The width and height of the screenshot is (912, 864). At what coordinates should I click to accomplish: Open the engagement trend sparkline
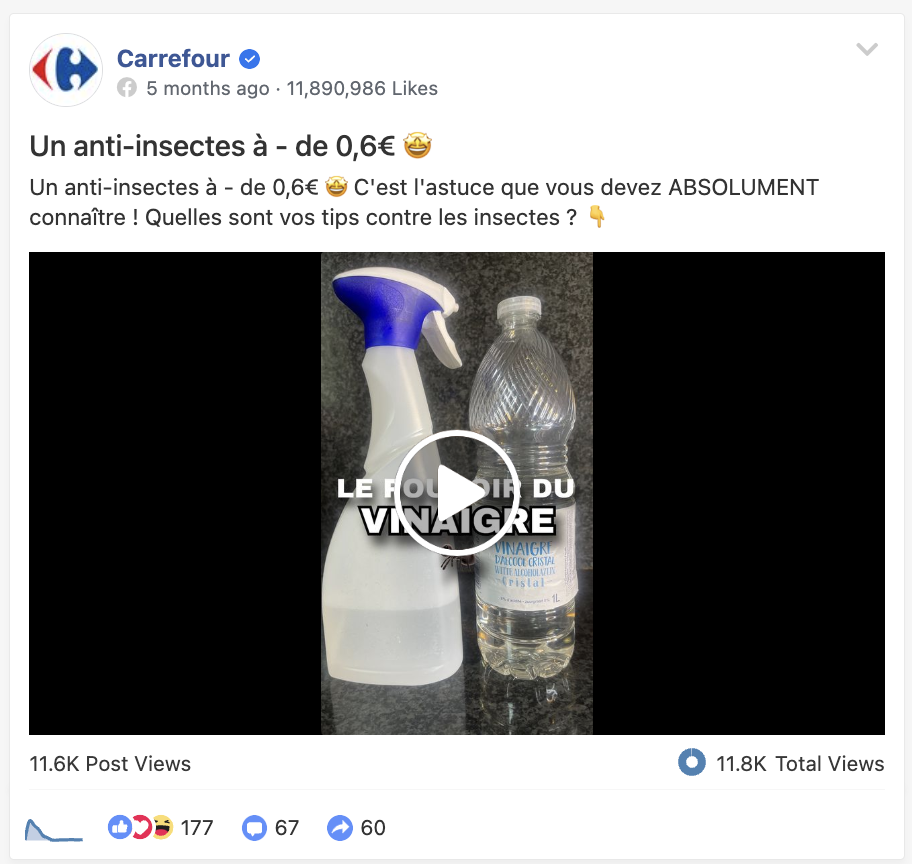tap(54, 829)
